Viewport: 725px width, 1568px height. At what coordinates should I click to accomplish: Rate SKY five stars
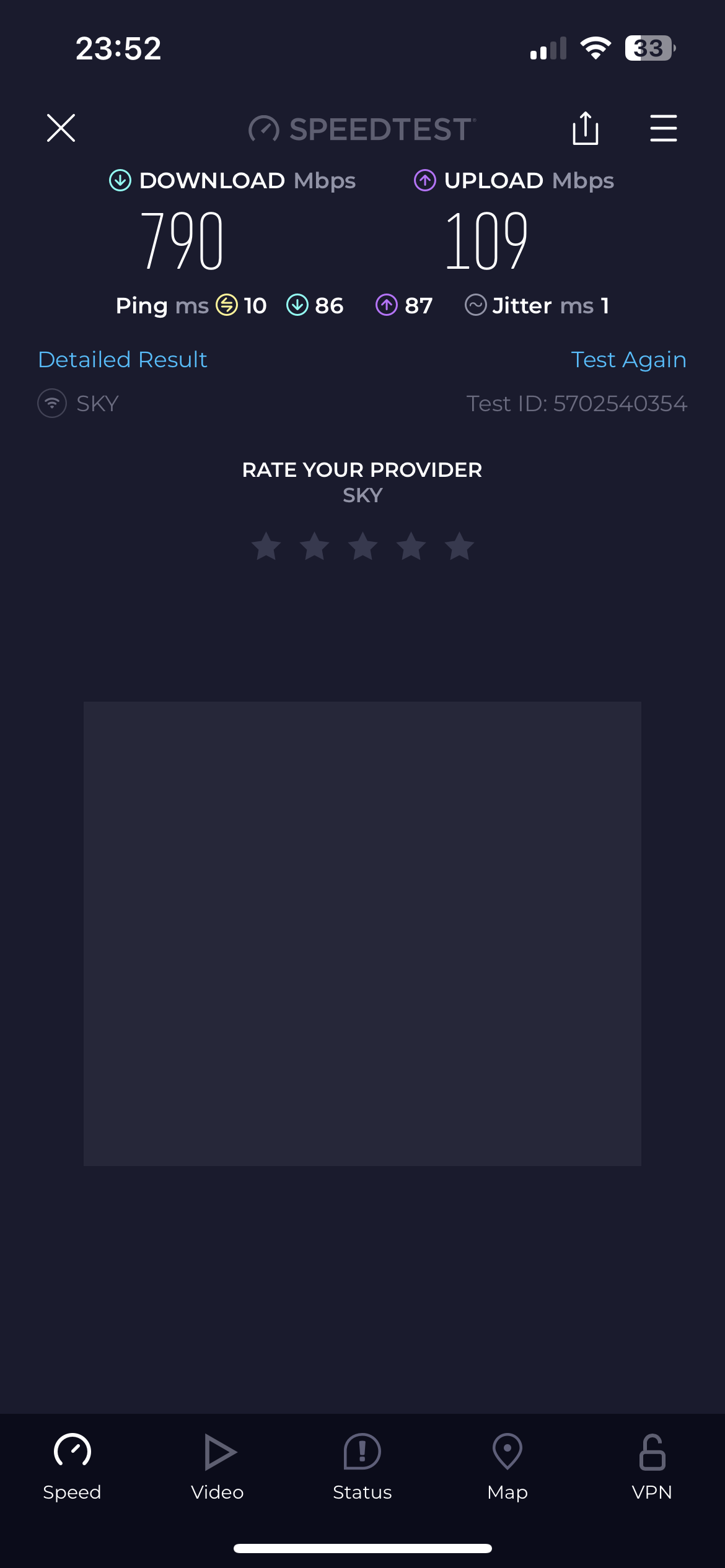click(x=459, y=546)
